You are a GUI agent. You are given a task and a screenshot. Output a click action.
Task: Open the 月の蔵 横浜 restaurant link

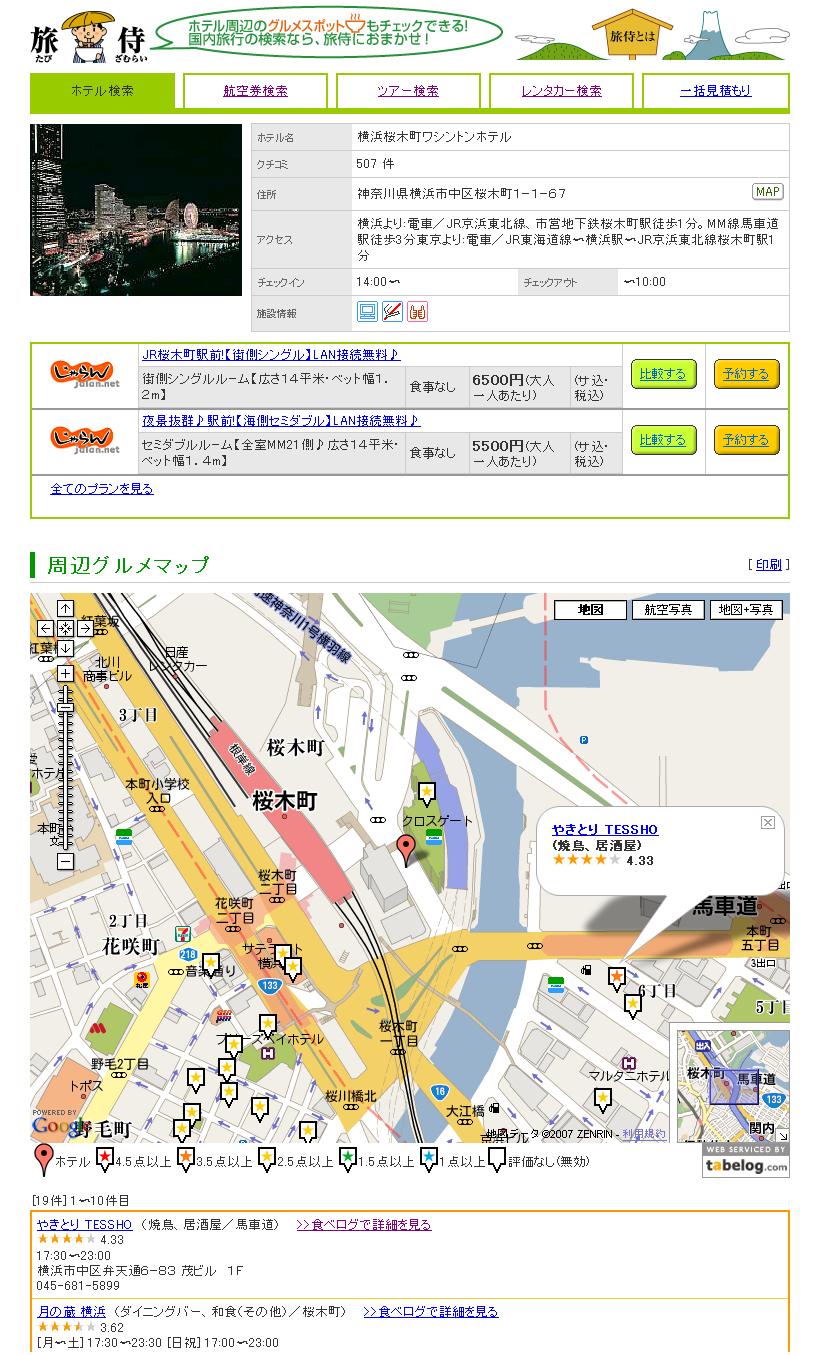[71, 1311]
